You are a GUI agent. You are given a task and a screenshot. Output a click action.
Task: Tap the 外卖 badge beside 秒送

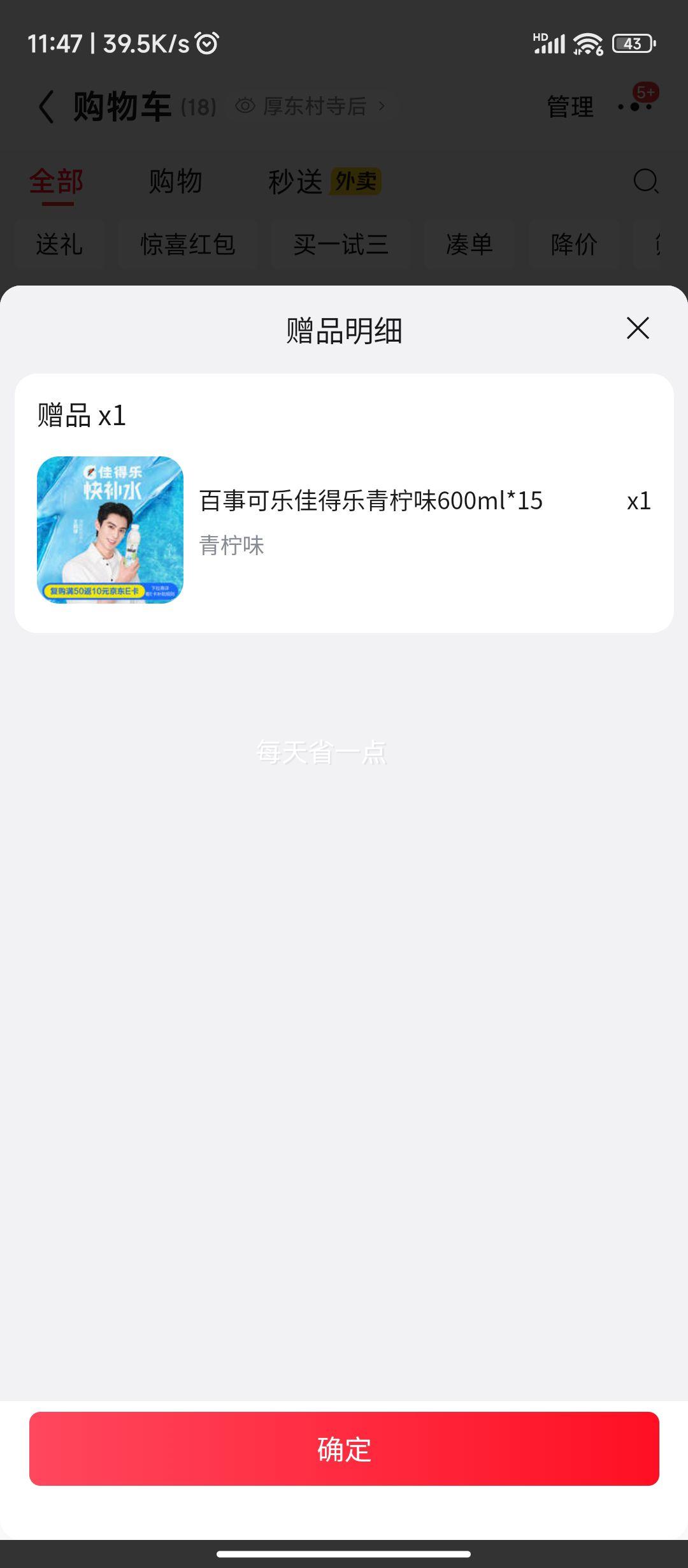click(355, 182)
